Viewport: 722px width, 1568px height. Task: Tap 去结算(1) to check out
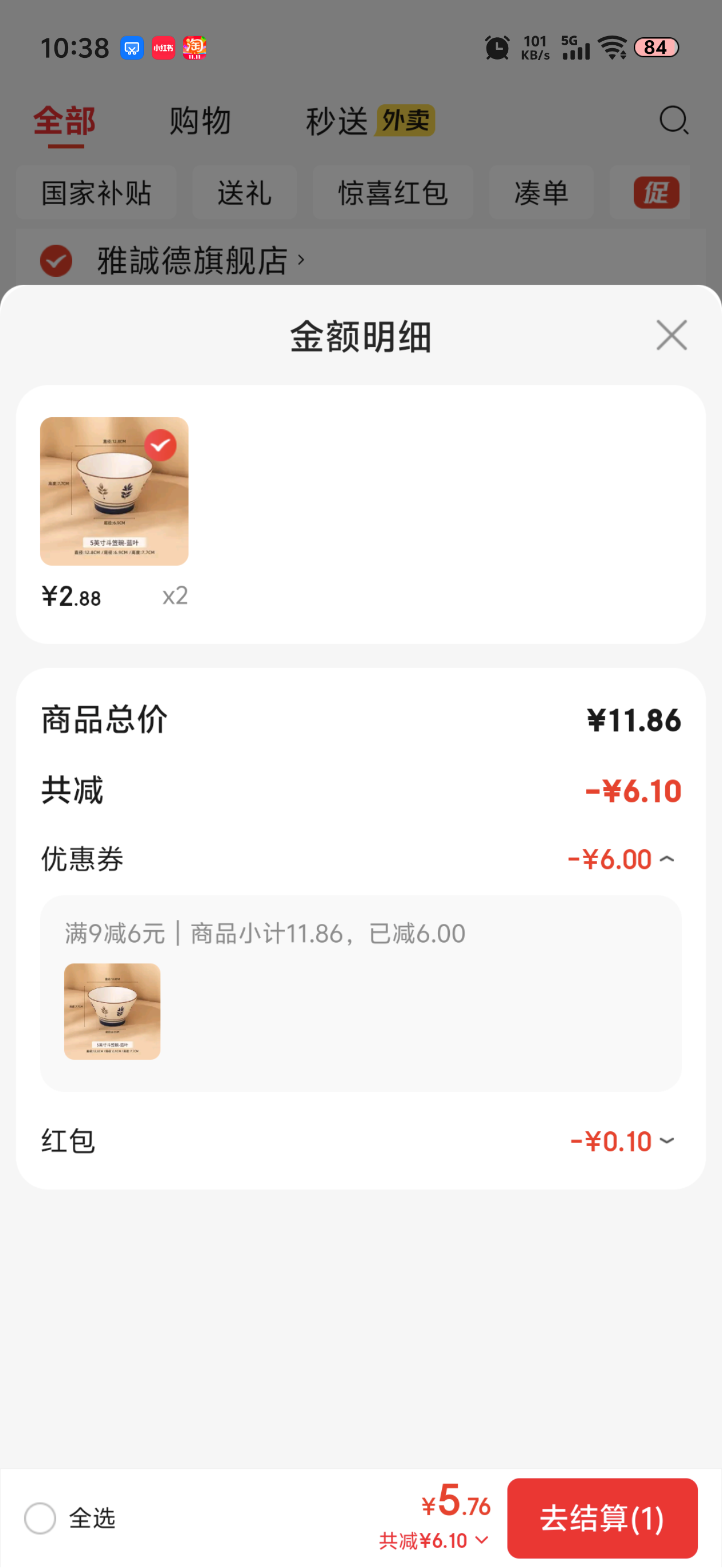click(602, 1518)
